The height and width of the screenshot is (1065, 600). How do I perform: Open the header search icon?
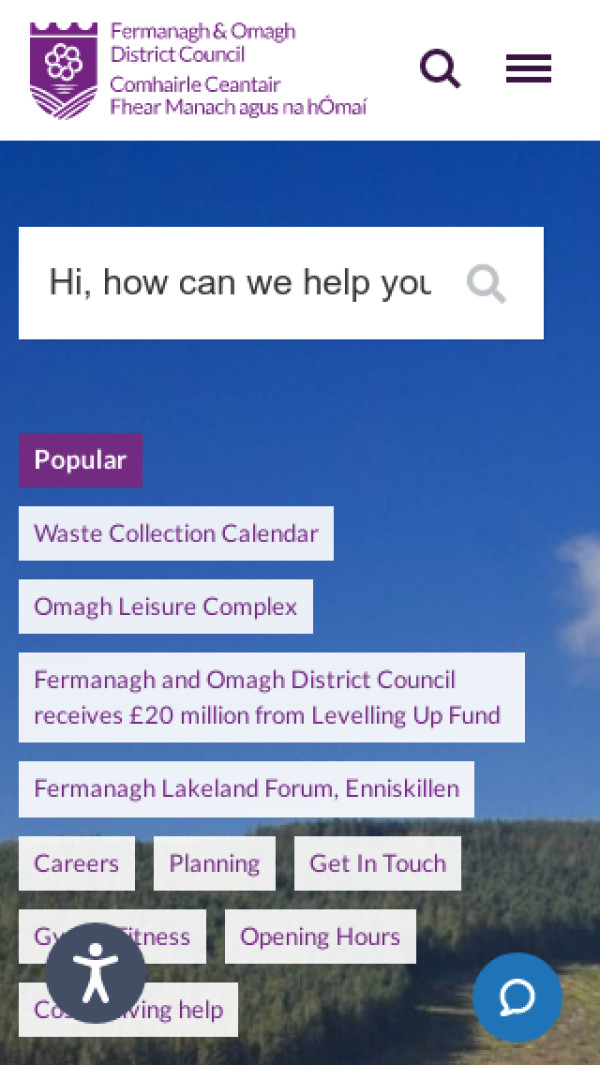coord(440,69)
